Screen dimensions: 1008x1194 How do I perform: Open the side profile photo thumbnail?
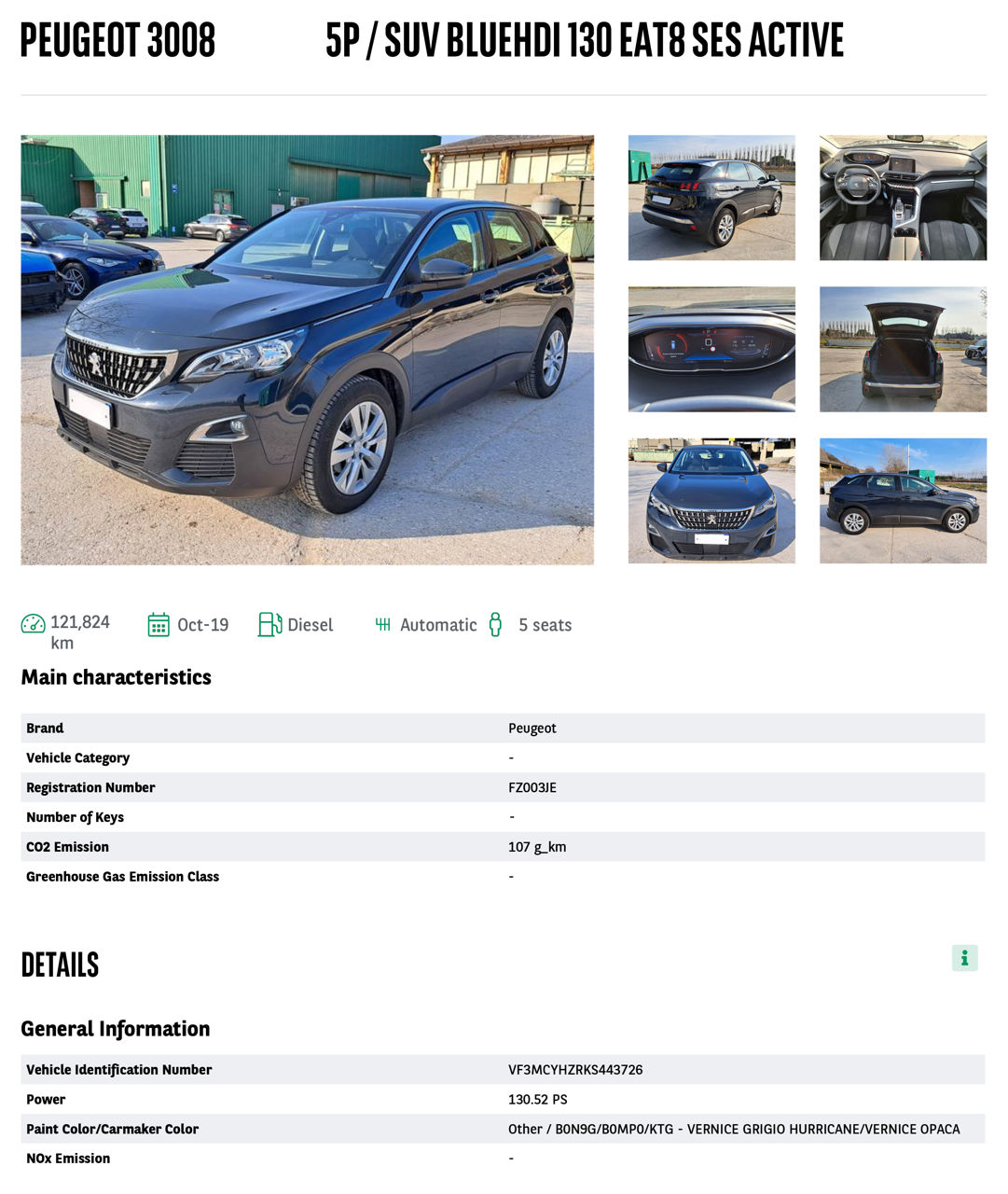903,501
